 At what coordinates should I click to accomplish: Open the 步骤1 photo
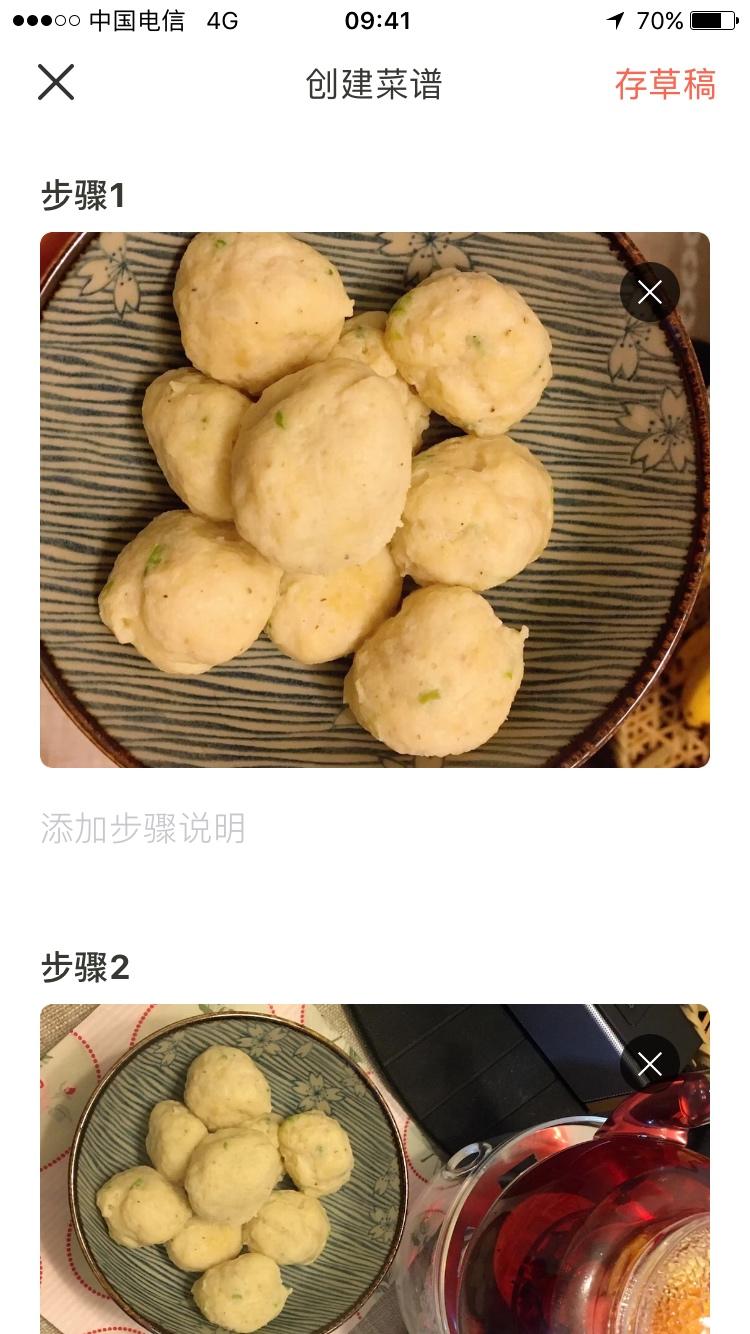pos(375,500)
